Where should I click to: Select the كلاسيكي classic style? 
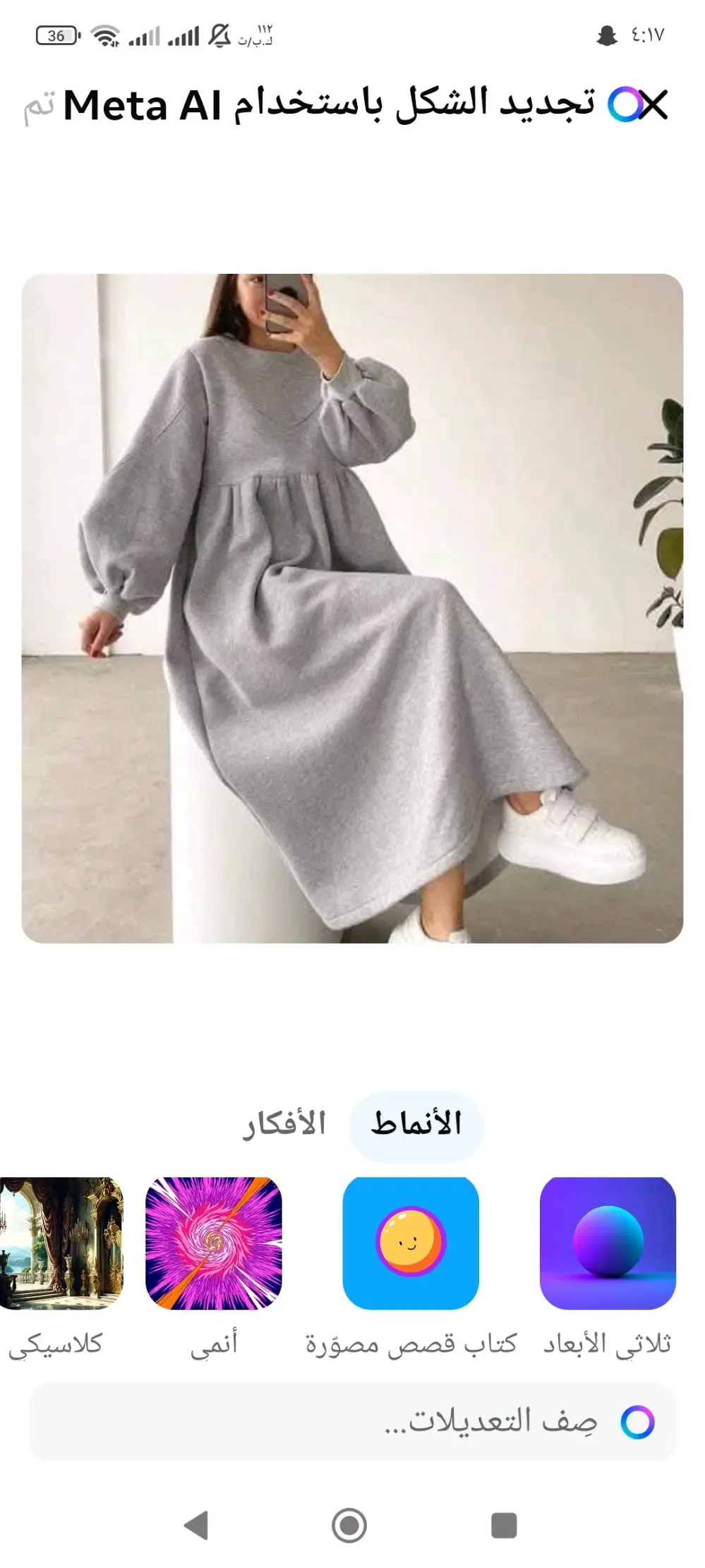pos(56,1245)
